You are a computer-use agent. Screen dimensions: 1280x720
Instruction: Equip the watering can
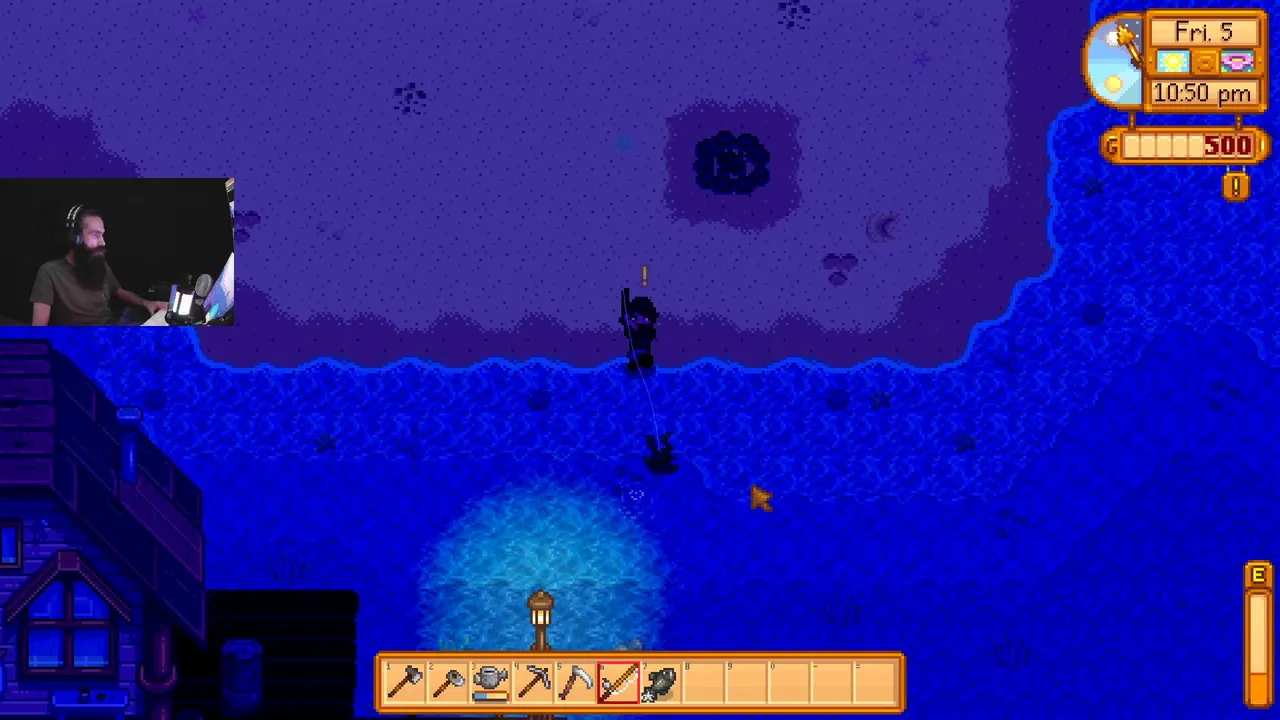point(491,683)
